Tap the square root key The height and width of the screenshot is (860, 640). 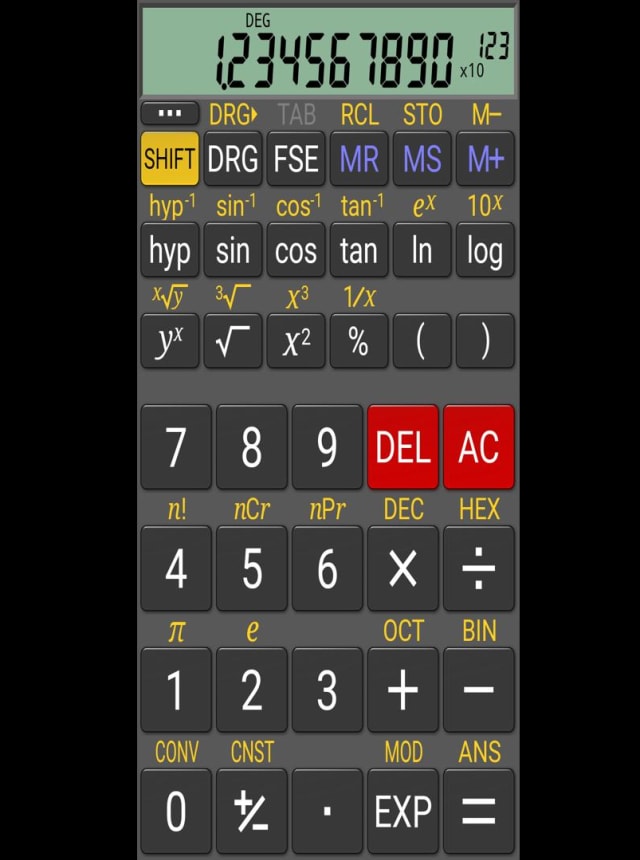point(233,342)
